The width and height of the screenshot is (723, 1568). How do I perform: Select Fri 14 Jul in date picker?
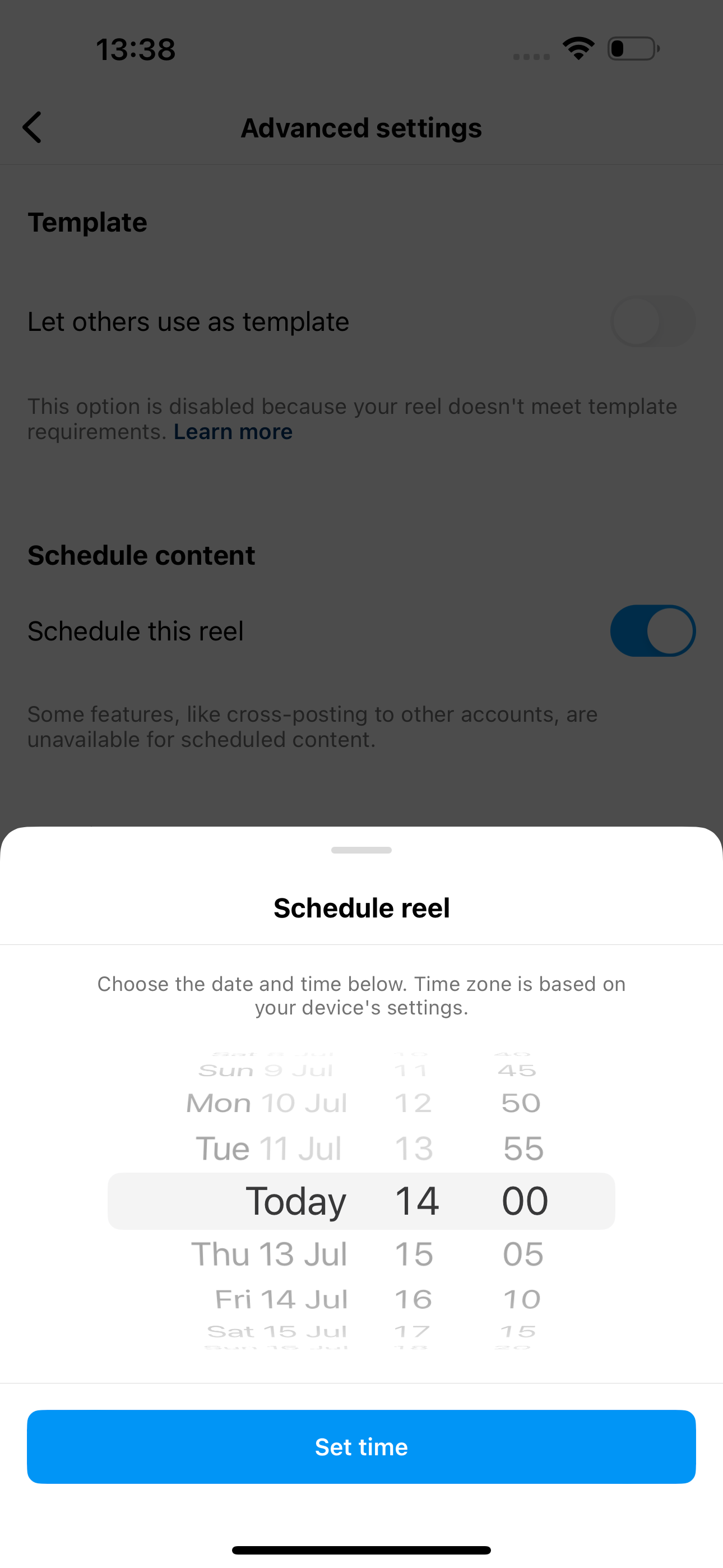coord(281,1299)
